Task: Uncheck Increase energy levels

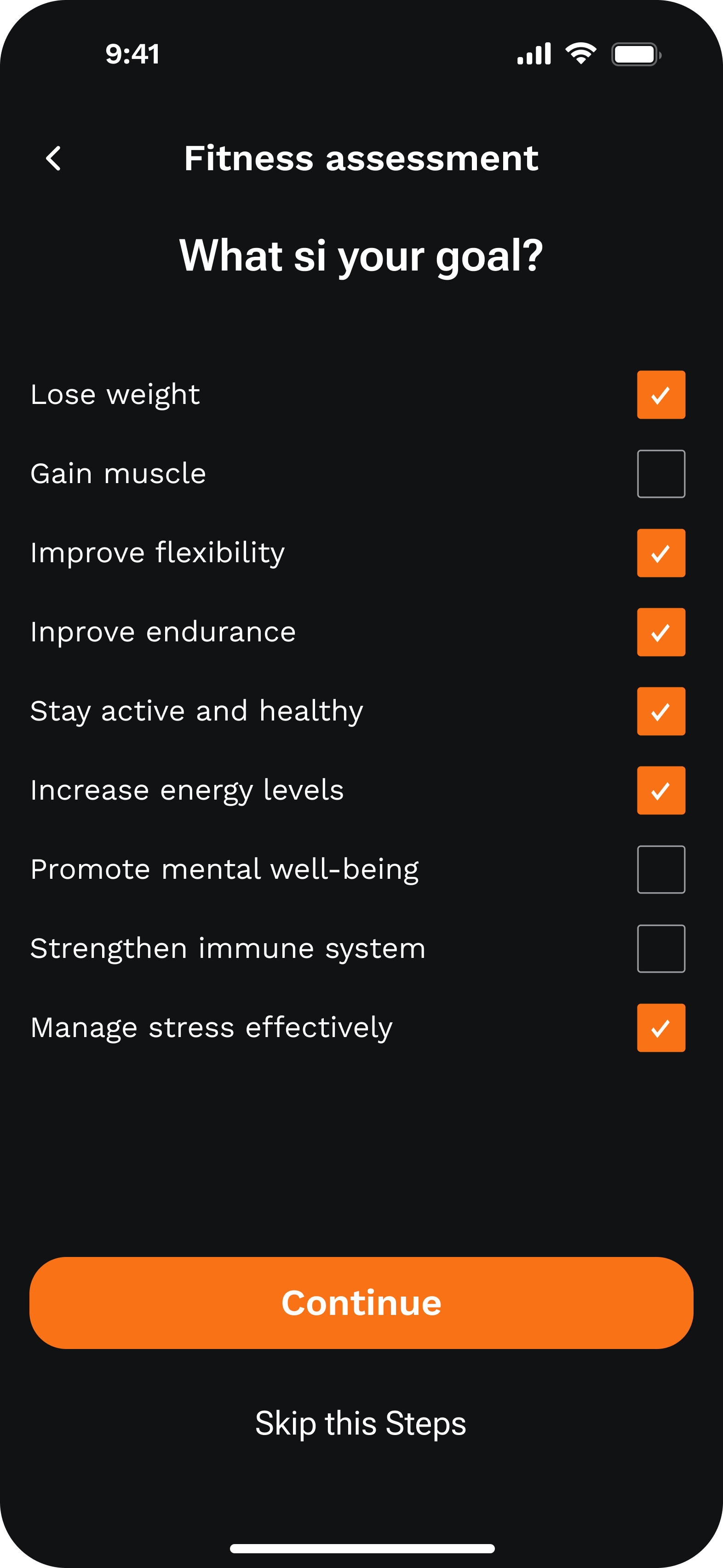Action: [x=660, y=790]
